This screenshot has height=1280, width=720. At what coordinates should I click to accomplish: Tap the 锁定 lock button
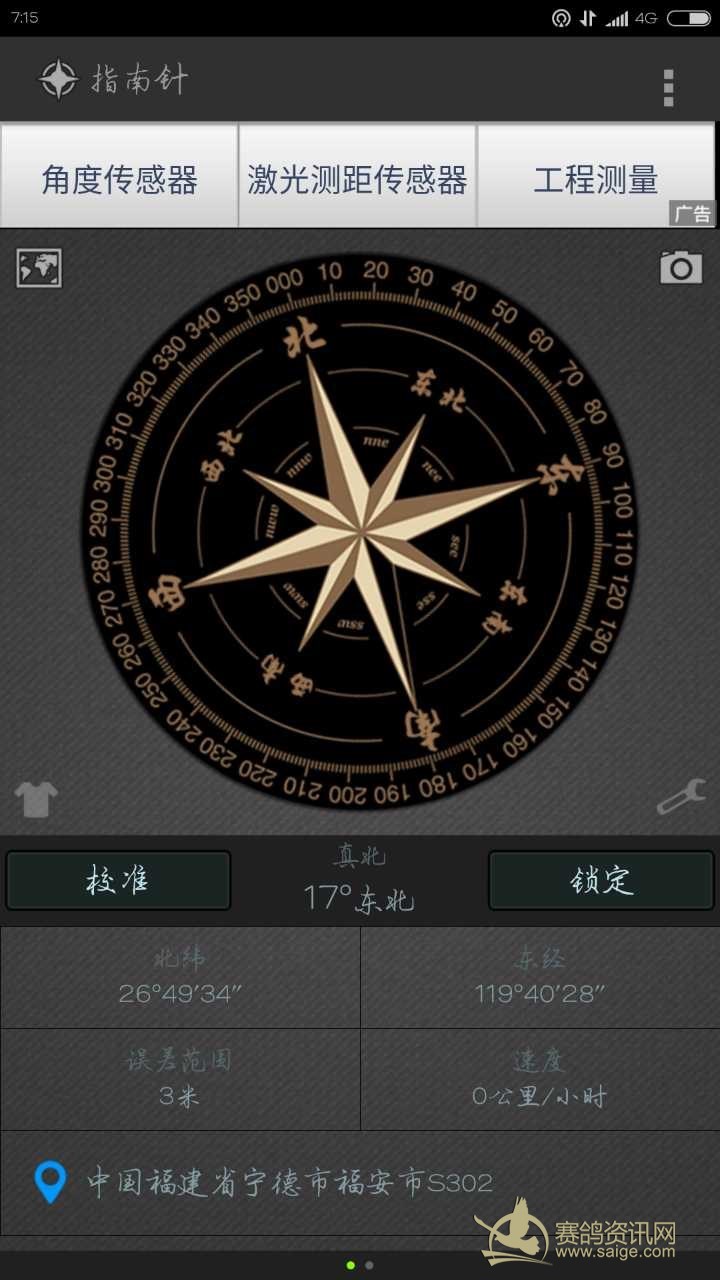coord(601,880)
